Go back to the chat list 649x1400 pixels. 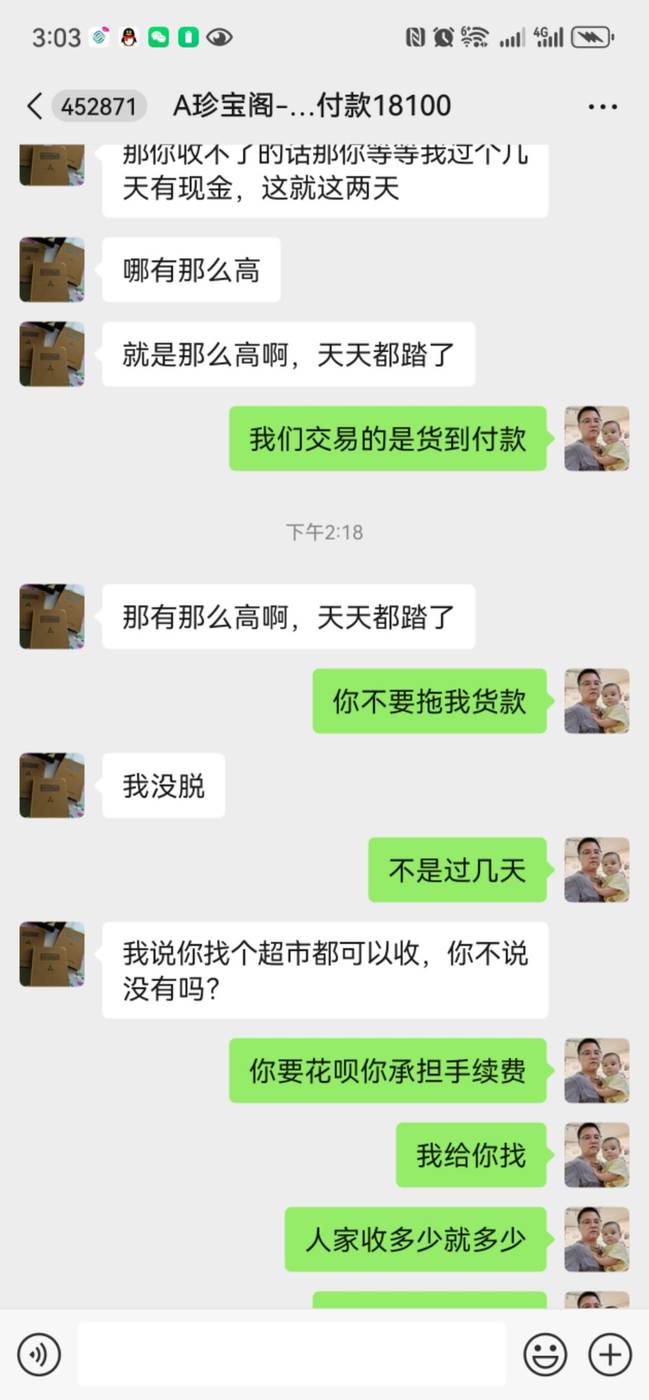(35, 106)
